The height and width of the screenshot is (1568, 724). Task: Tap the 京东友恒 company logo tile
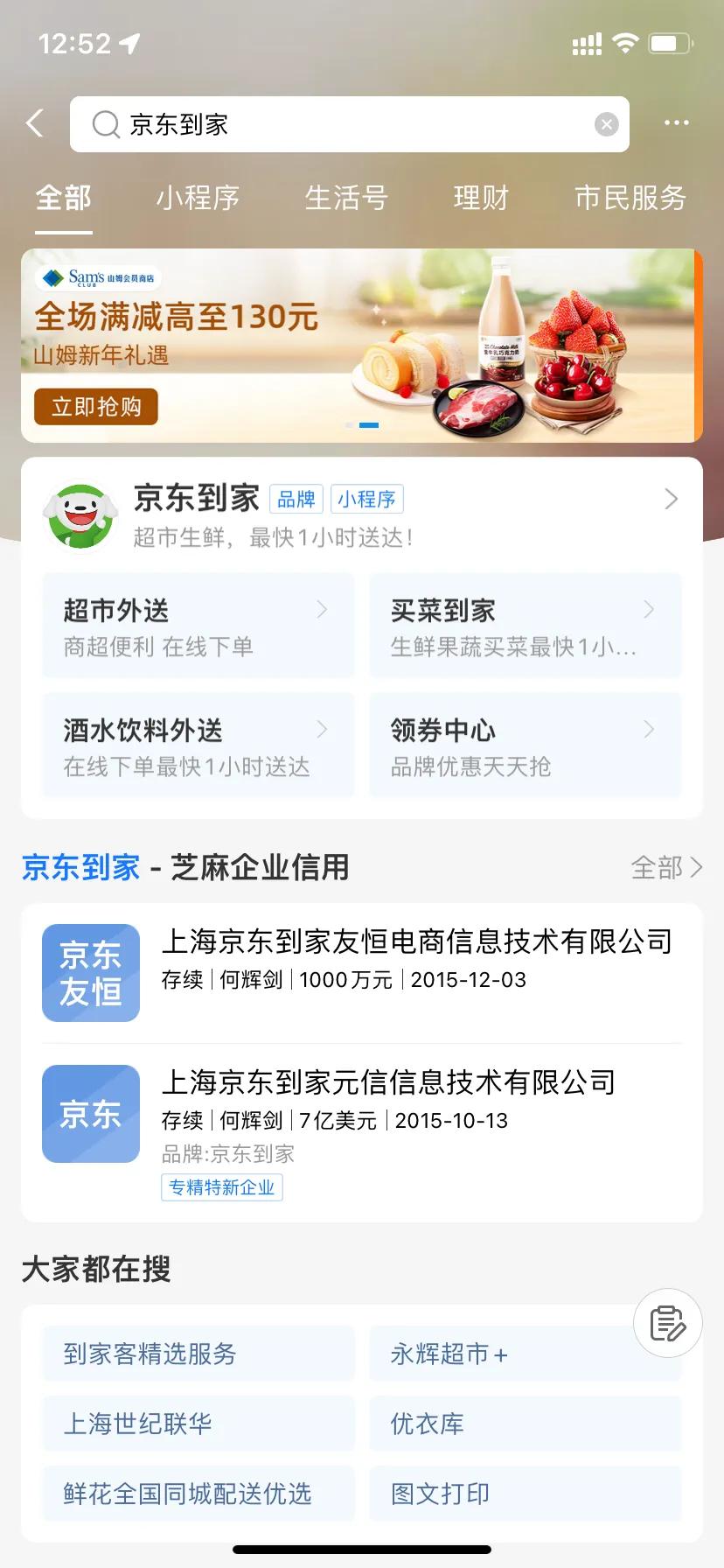point(90,972)
